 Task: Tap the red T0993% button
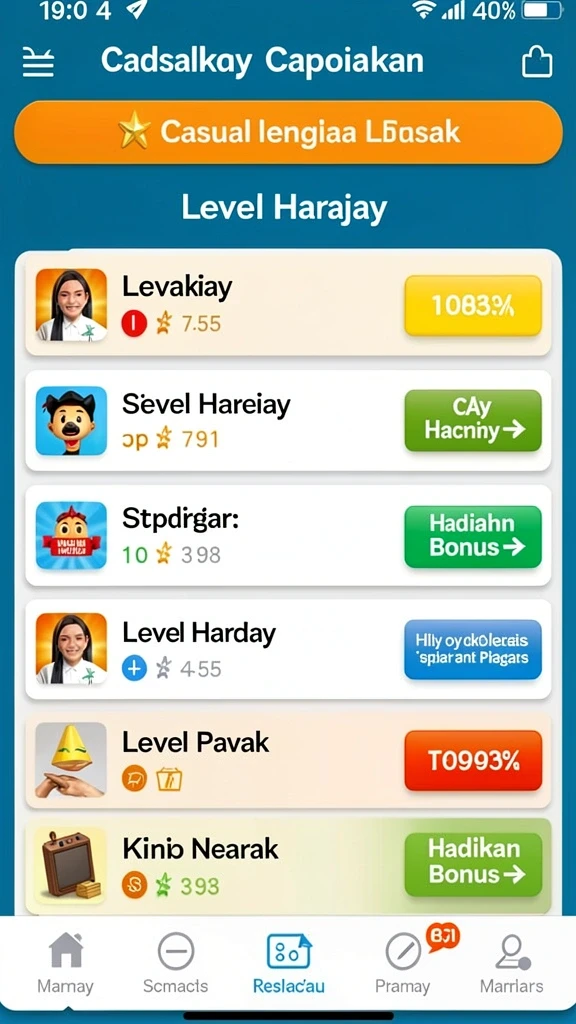(473, 760)
